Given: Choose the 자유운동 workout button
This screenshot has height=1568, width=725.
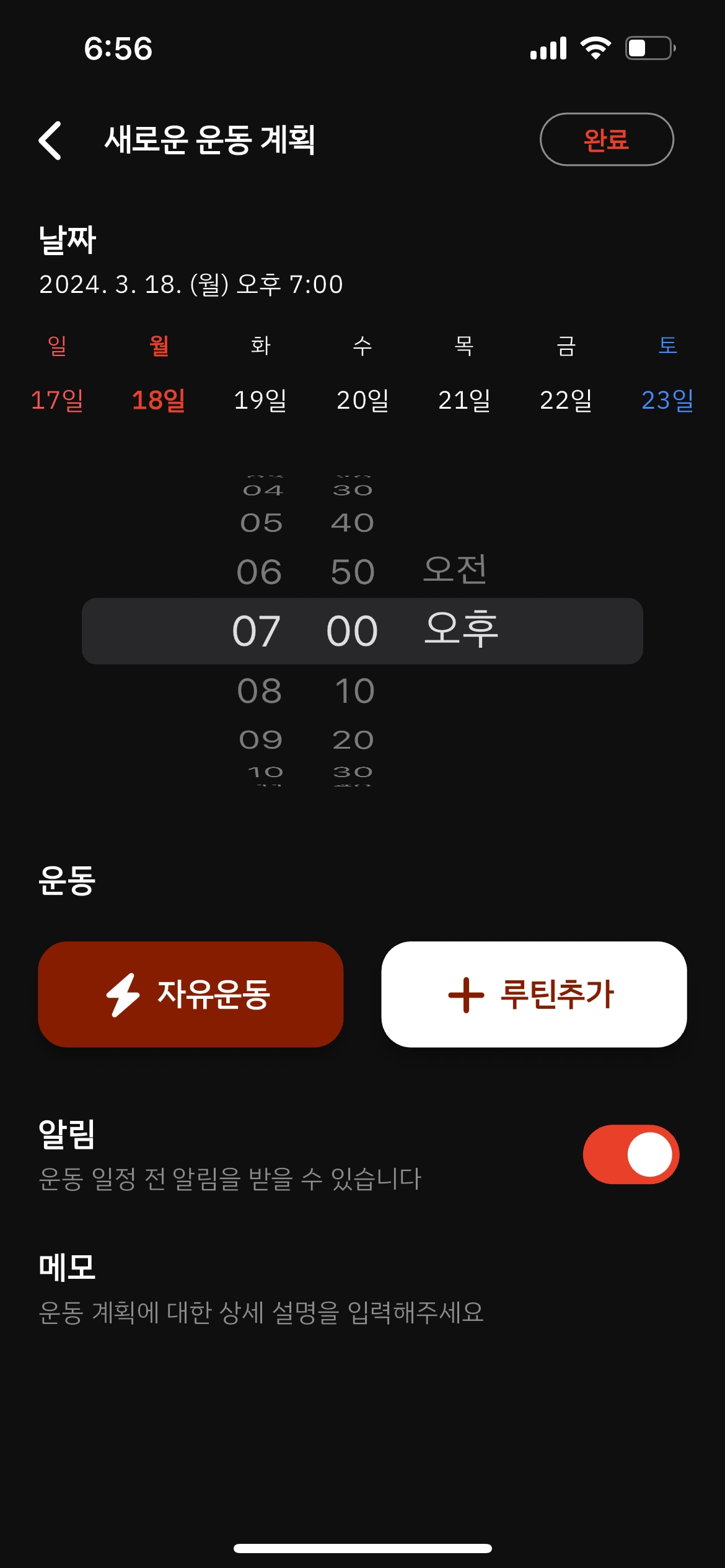Looking at the screenshot, I should (190, 994).
